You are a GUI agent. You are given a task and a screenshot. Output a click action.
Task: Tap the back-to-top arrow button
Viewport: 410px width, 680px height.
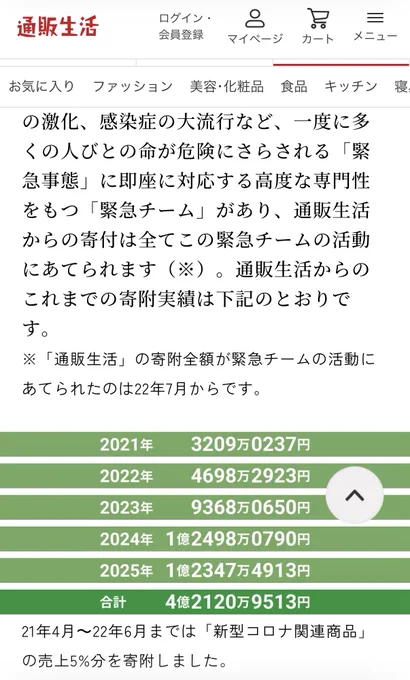pos(354,495)
